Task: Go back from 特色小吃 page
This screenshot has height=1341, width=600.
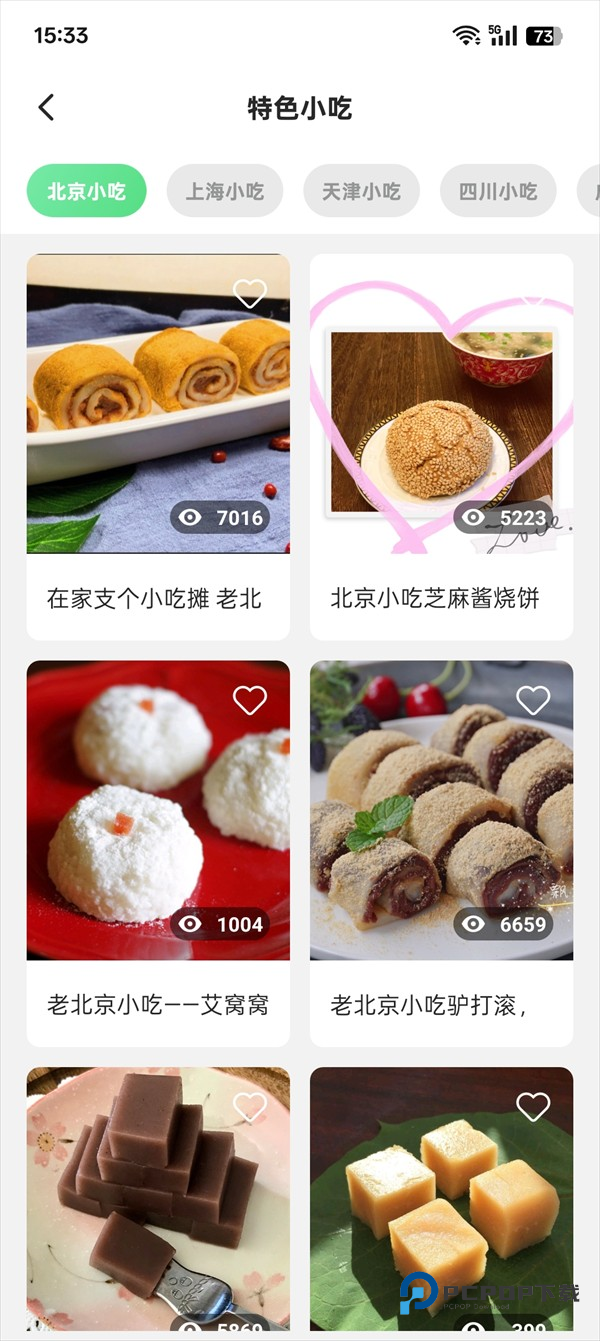Action: (x=46, y=108)
